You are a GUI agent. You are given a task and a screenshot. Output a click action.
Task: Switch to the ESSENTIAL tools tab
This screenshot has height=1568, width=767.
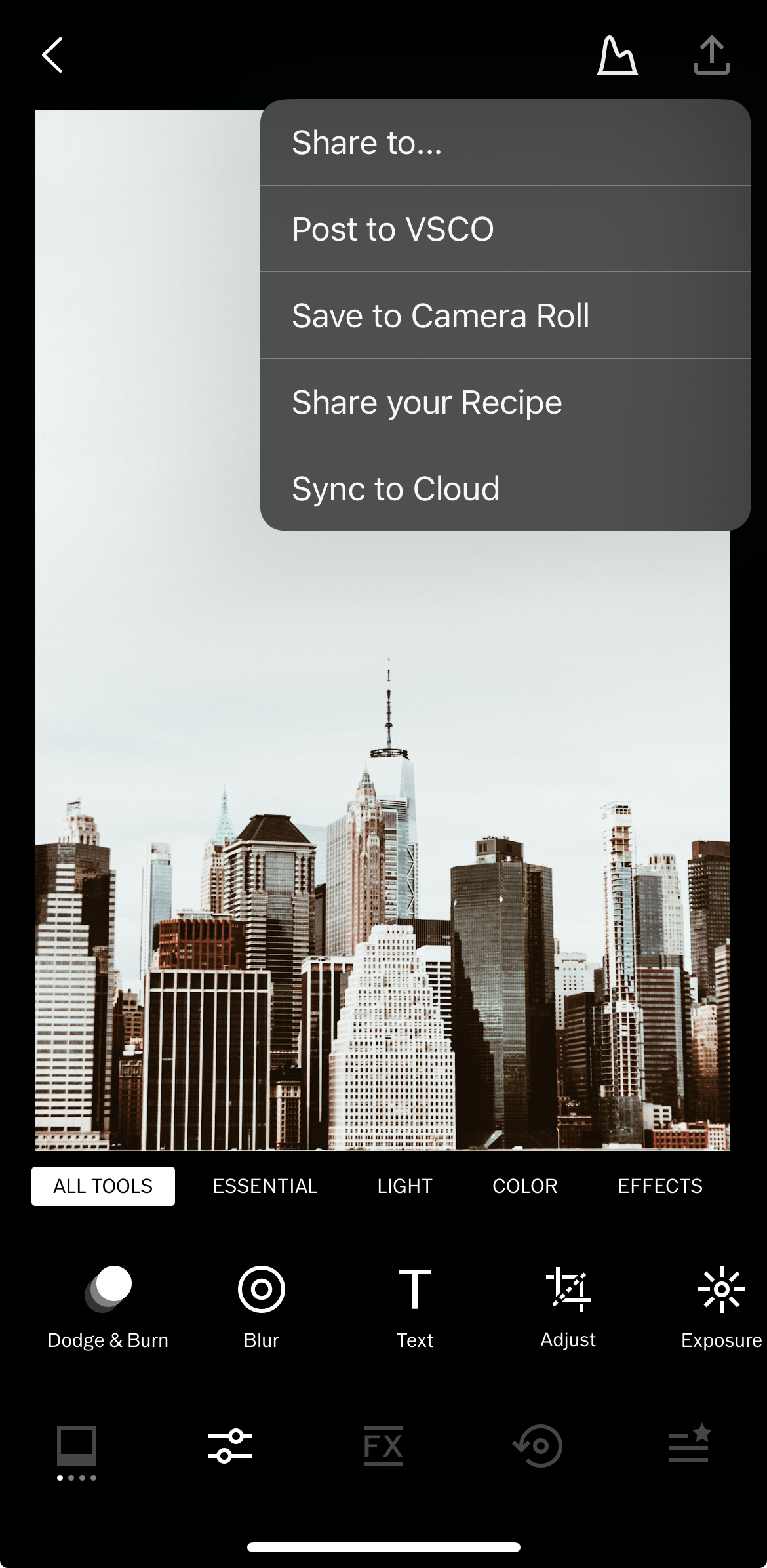265,1186
